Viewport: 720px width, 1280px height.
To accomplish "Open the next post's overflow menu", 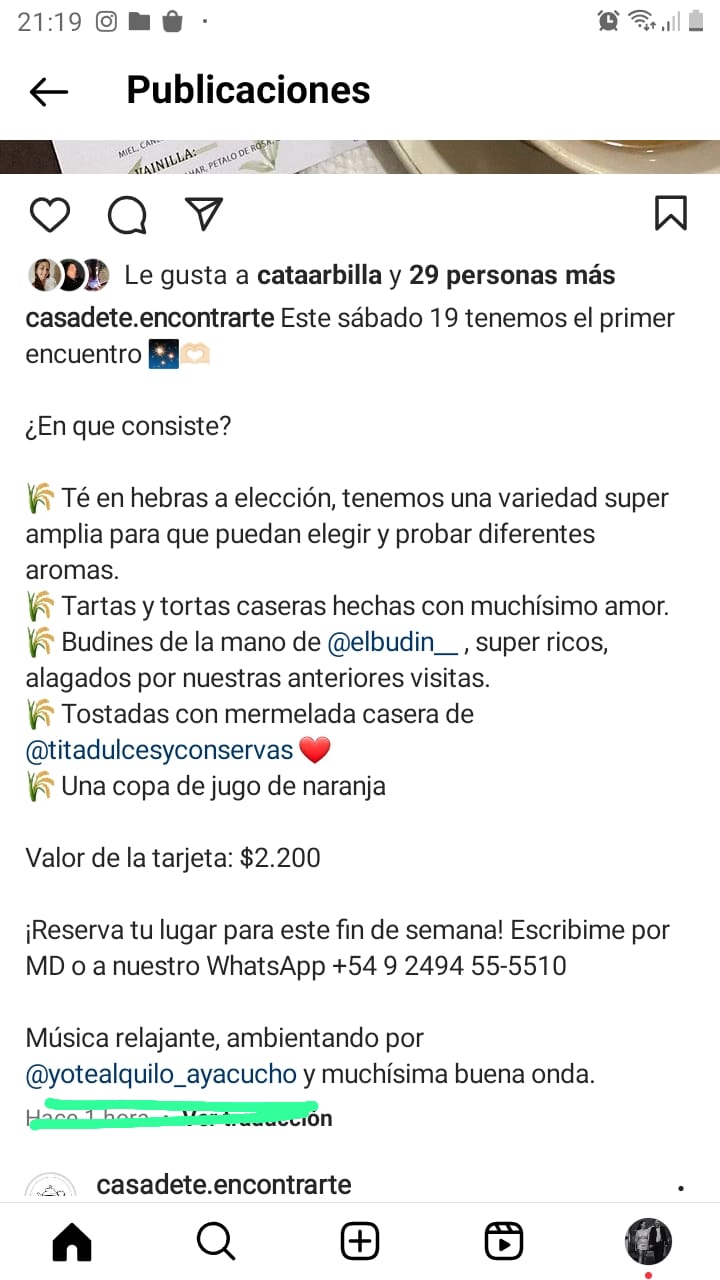I will coord(680,1189).
